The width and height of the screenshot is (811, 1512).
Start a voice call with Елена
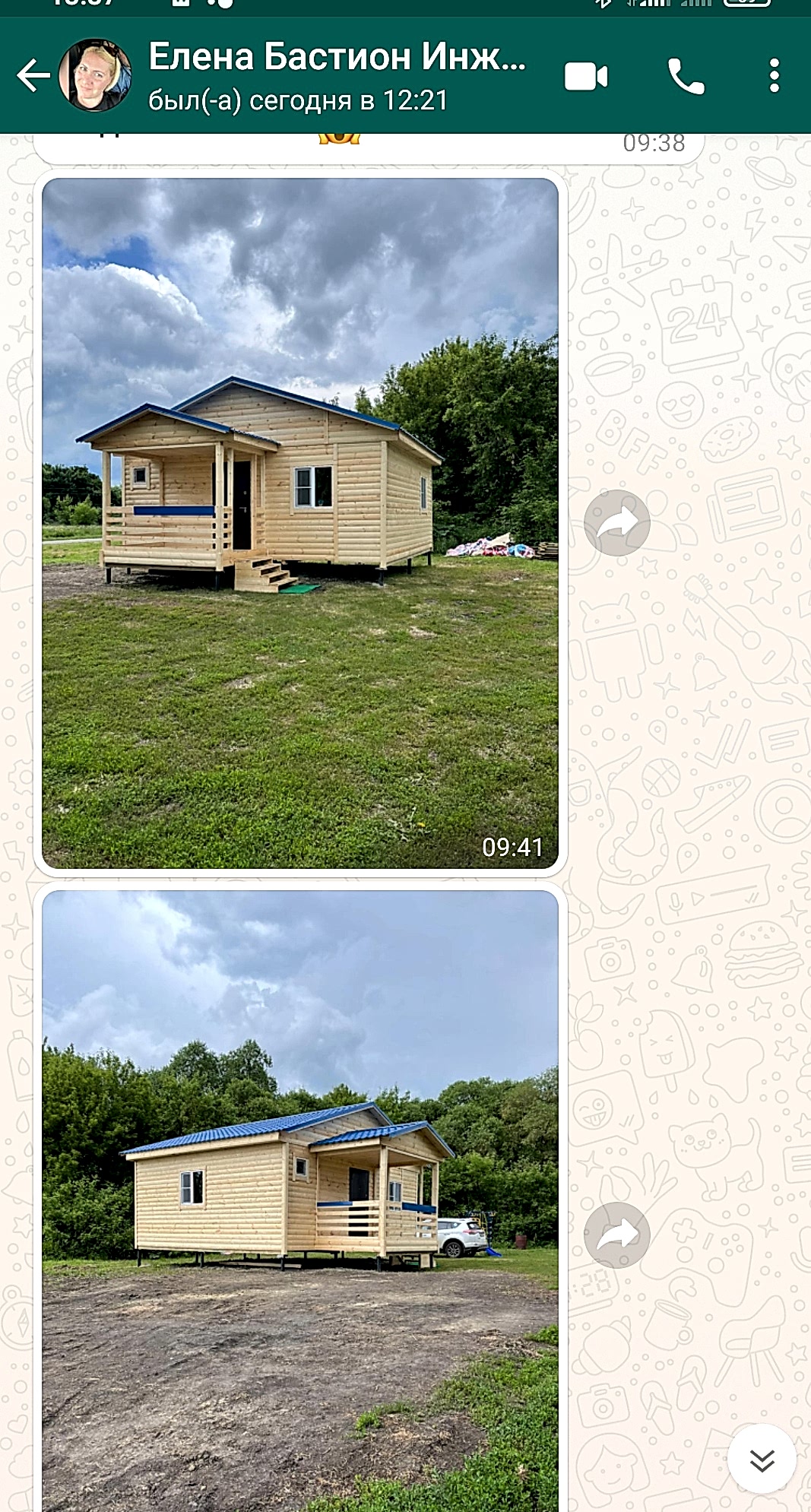[686, 77]
